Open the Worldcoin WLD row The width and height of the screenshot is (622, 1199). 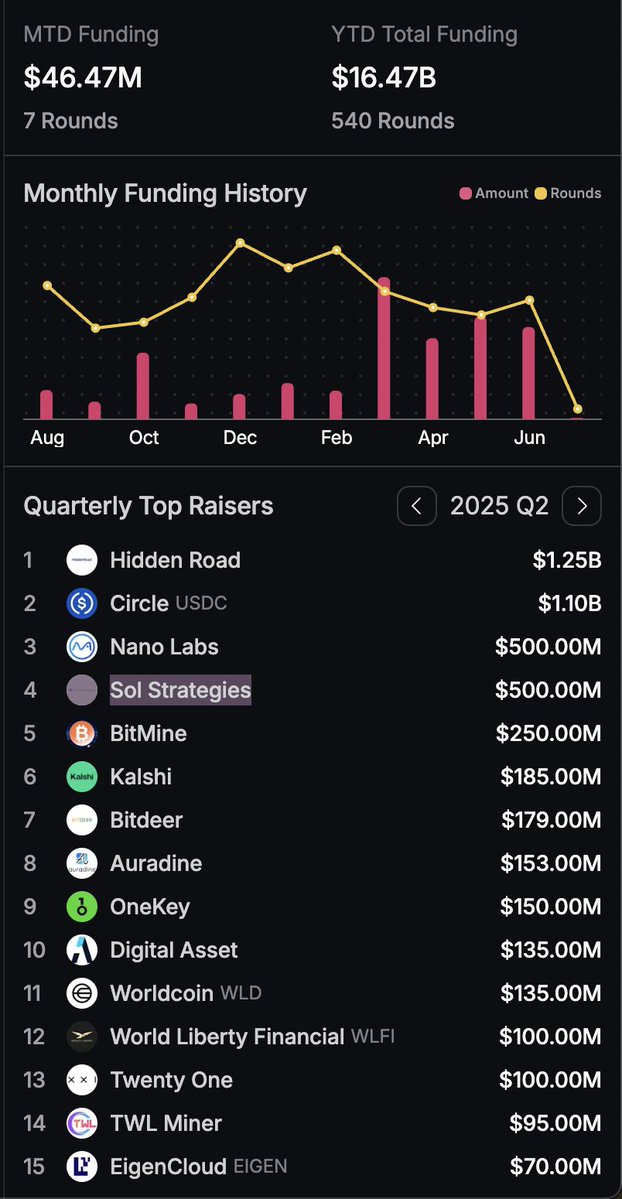pos(312,994)
